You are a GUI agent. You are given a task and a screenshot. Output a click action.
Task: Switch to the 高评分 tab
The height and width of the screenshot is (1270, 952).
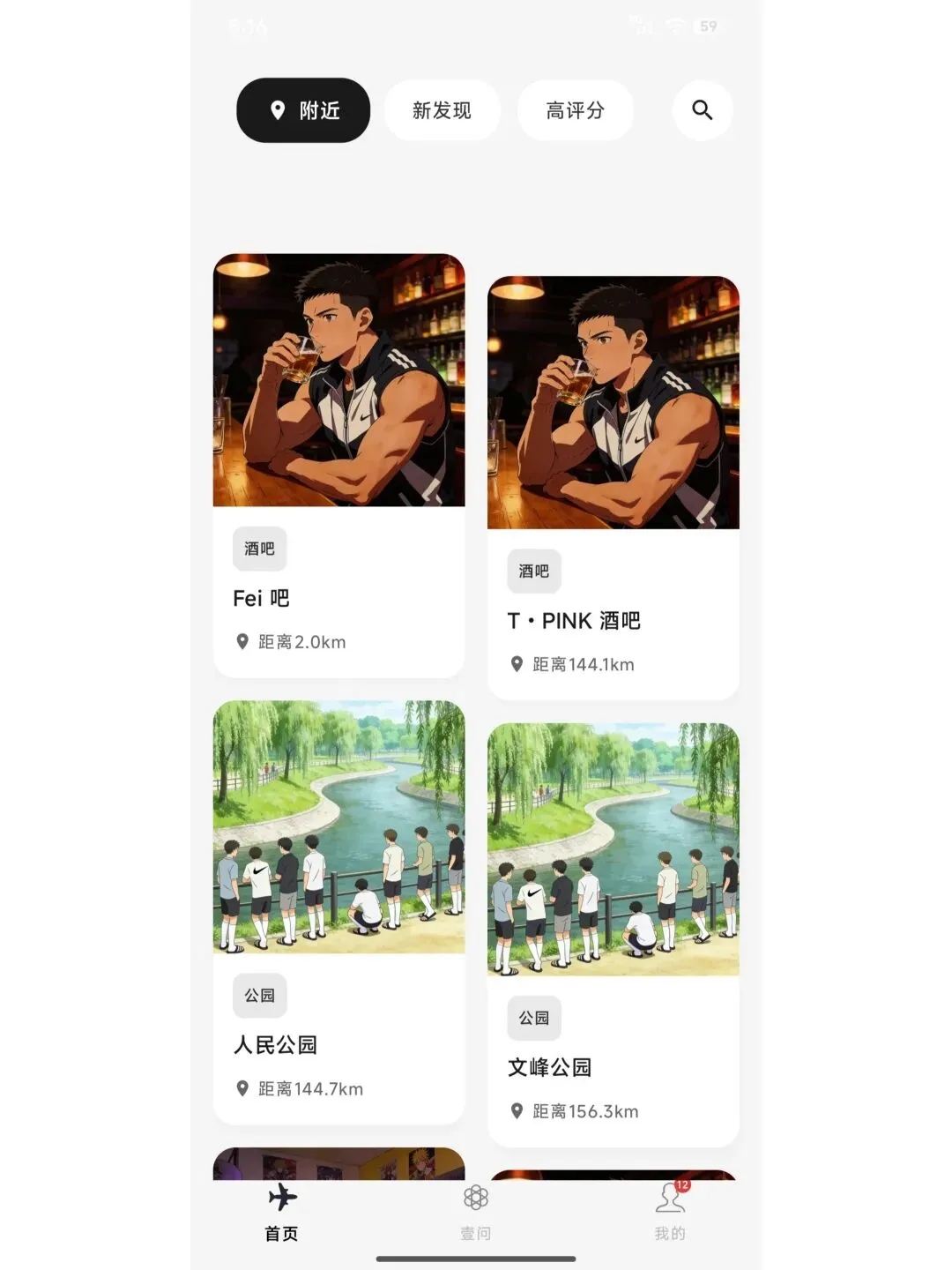pos(575,110)
